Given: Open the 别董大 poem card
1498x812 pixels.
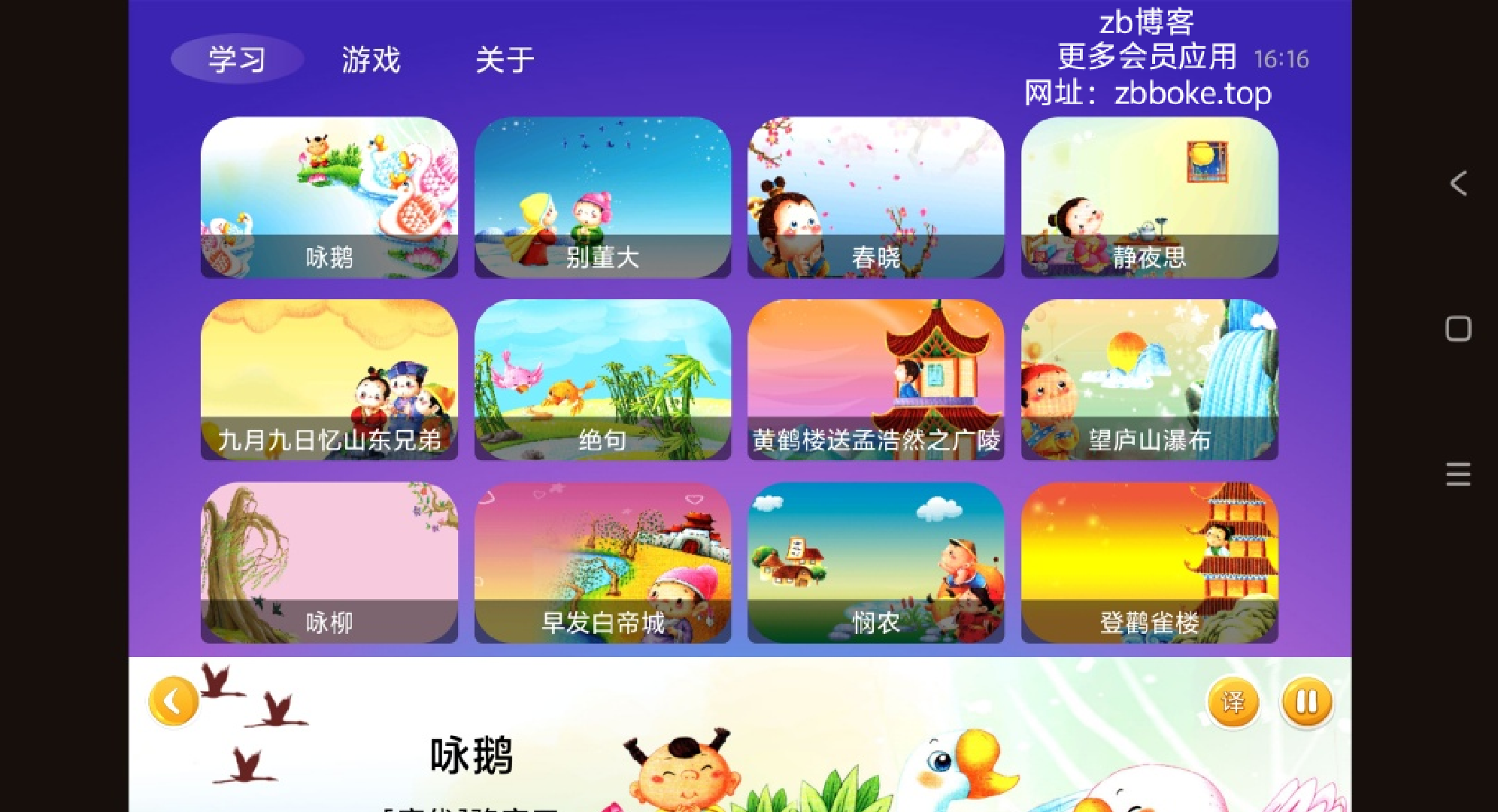Looking at the screenshot, I should click(602, 197).
